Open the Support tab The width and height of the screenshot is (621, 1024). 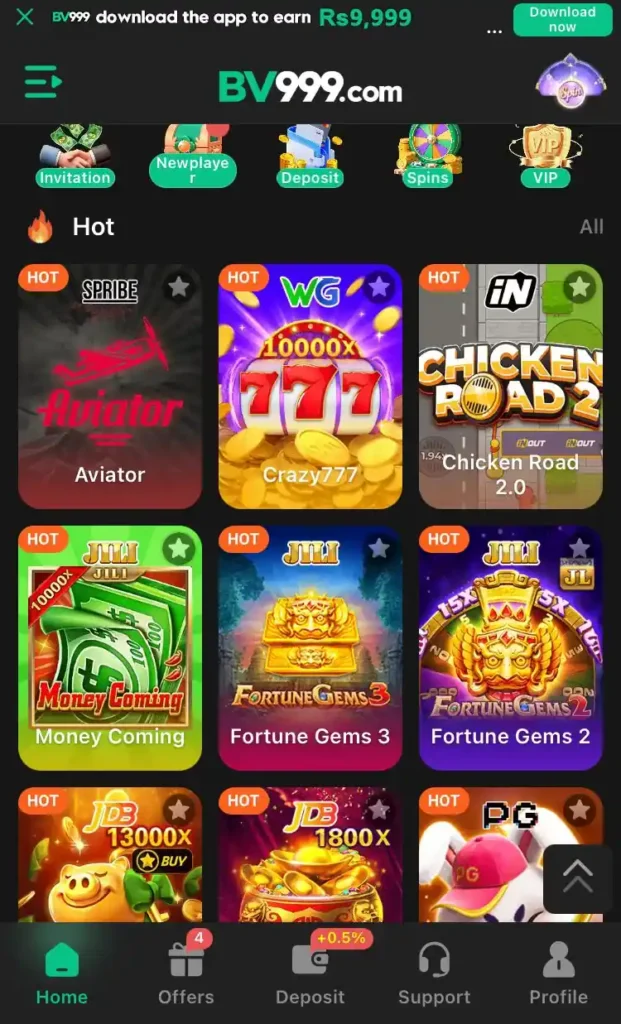tap(434, 974)
